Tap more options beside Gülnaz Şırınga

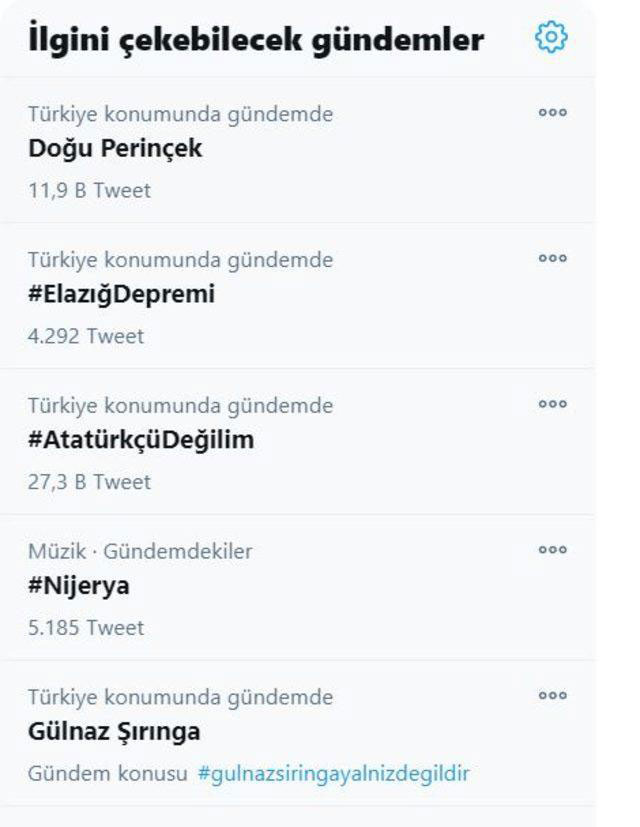tap(552, 695)
